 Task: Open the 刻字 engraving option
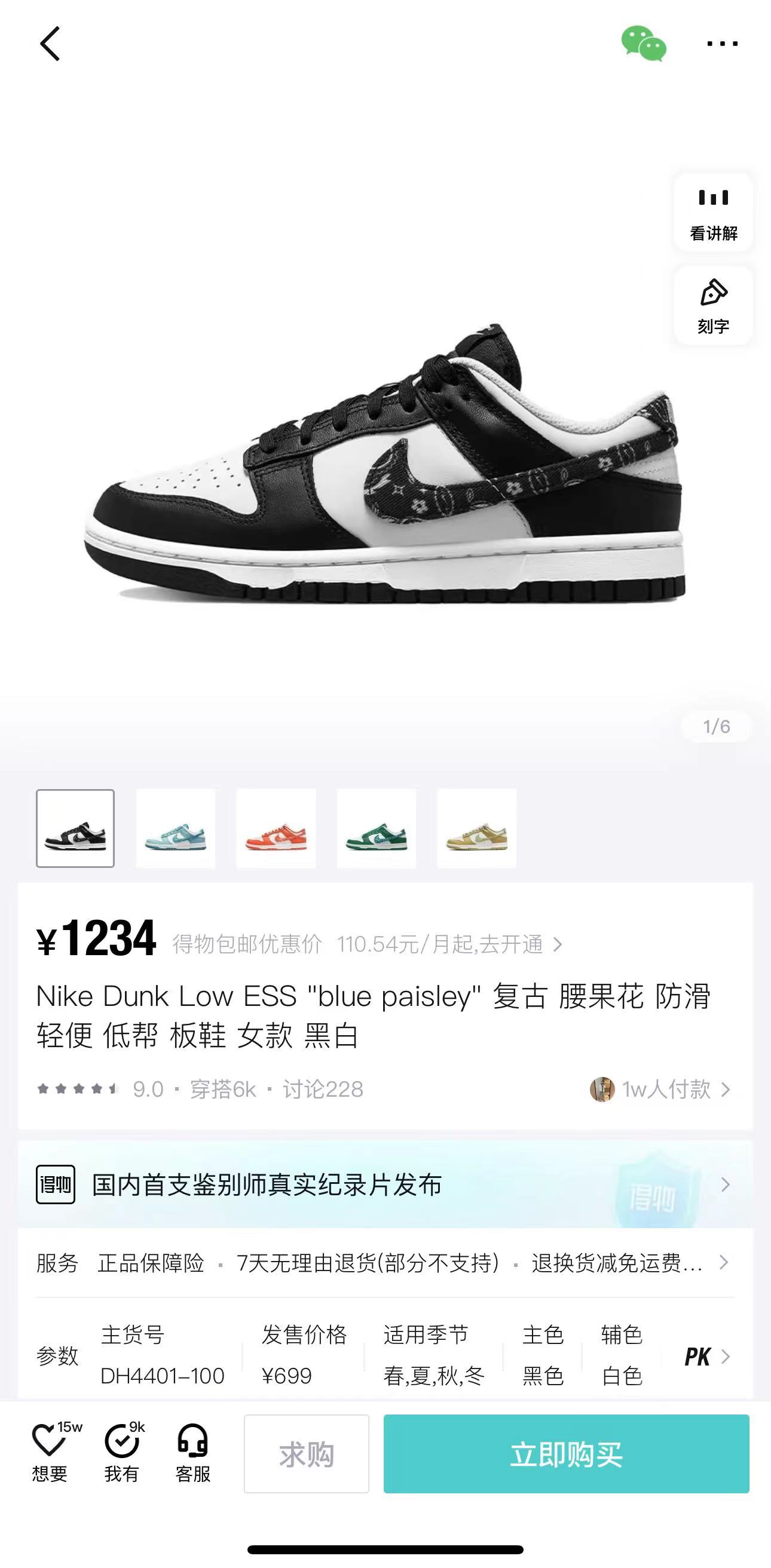pyautogui.click(x=713, y=306)
